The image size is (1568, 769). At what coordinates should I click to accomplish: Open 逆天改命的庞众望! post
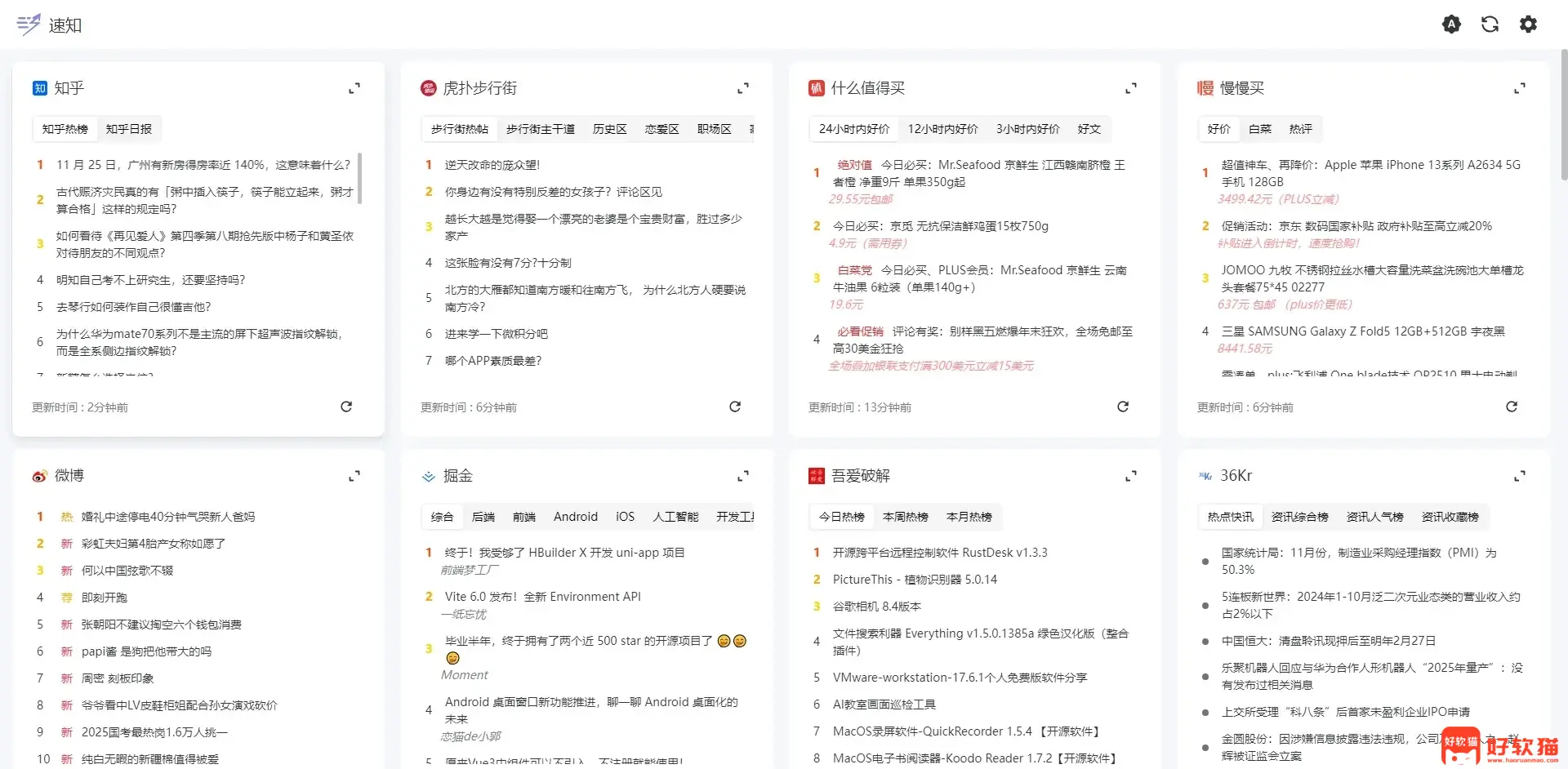492,165
